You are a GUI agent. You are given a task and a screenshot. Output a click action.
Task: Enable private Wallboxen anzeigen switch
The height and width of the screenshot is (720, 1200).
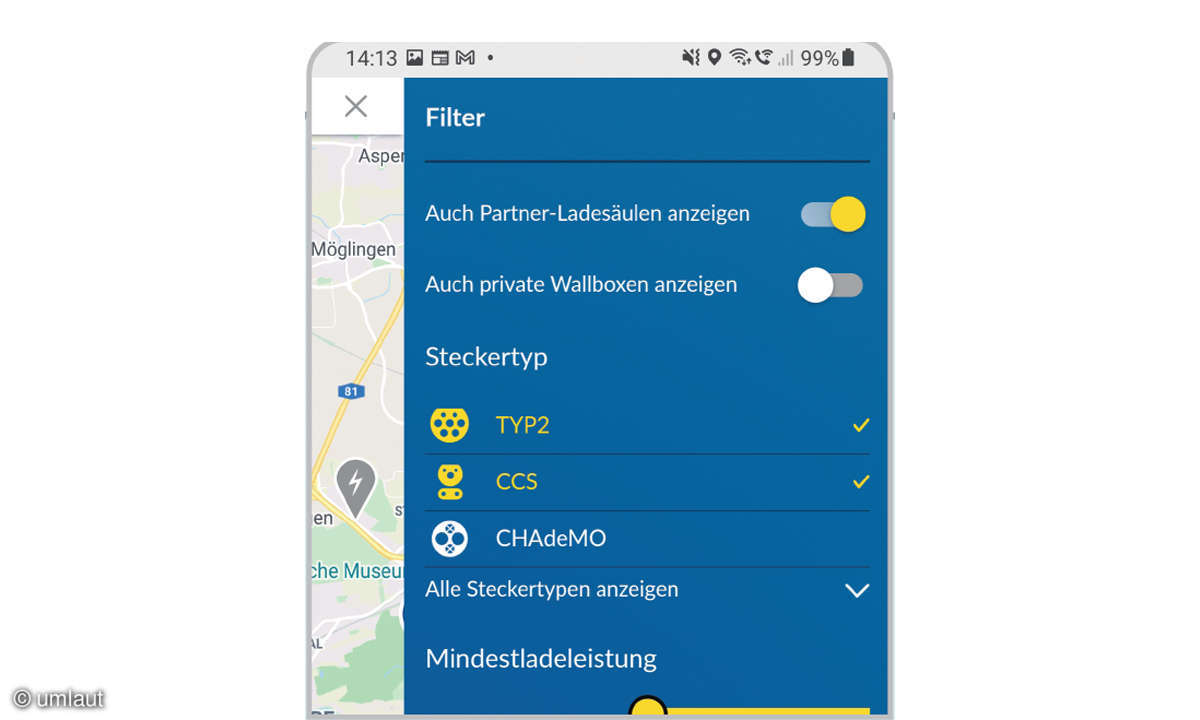coord(830,285)
